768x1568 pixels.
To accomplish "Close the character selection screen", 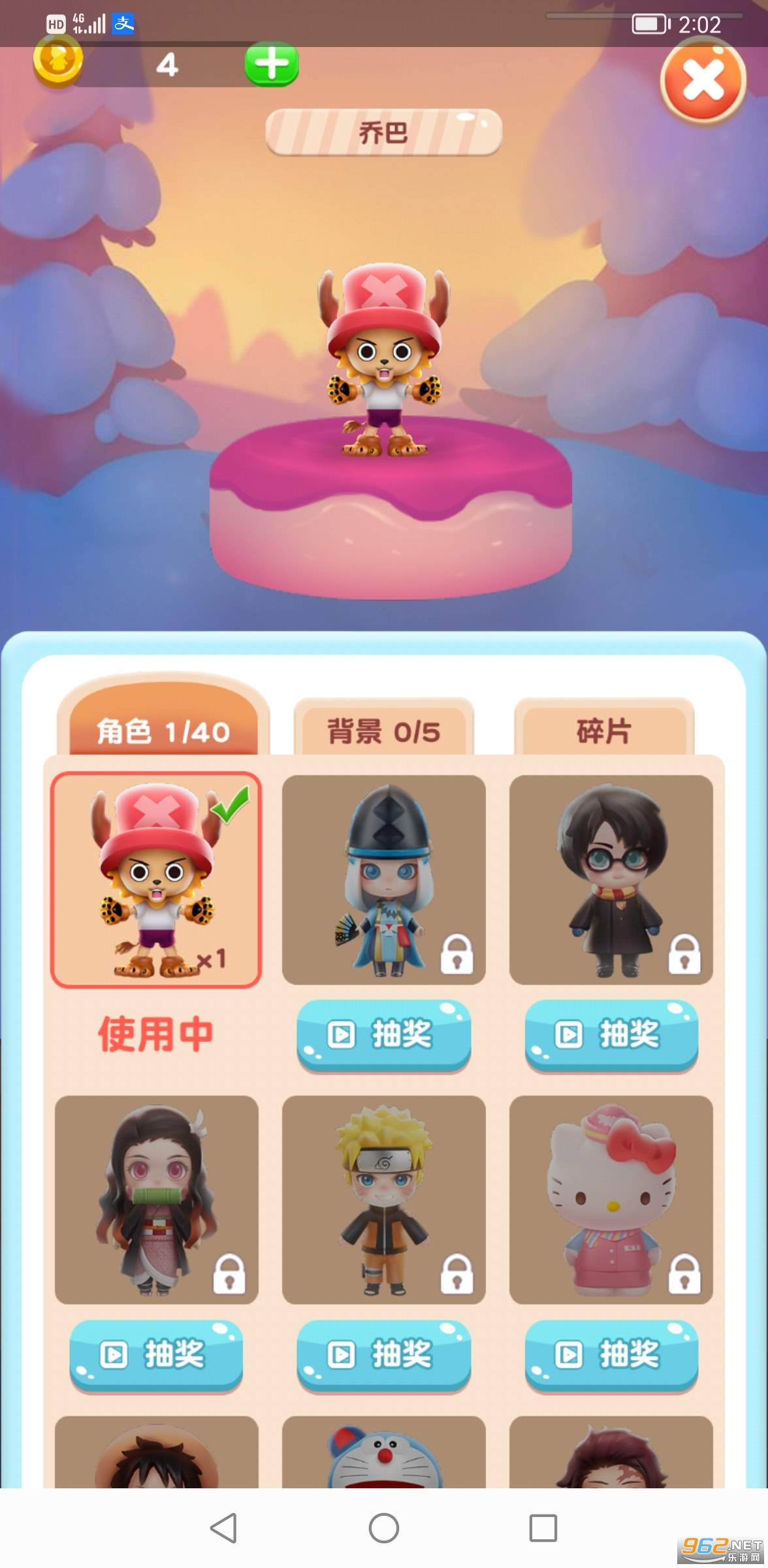I will point(703,81).
